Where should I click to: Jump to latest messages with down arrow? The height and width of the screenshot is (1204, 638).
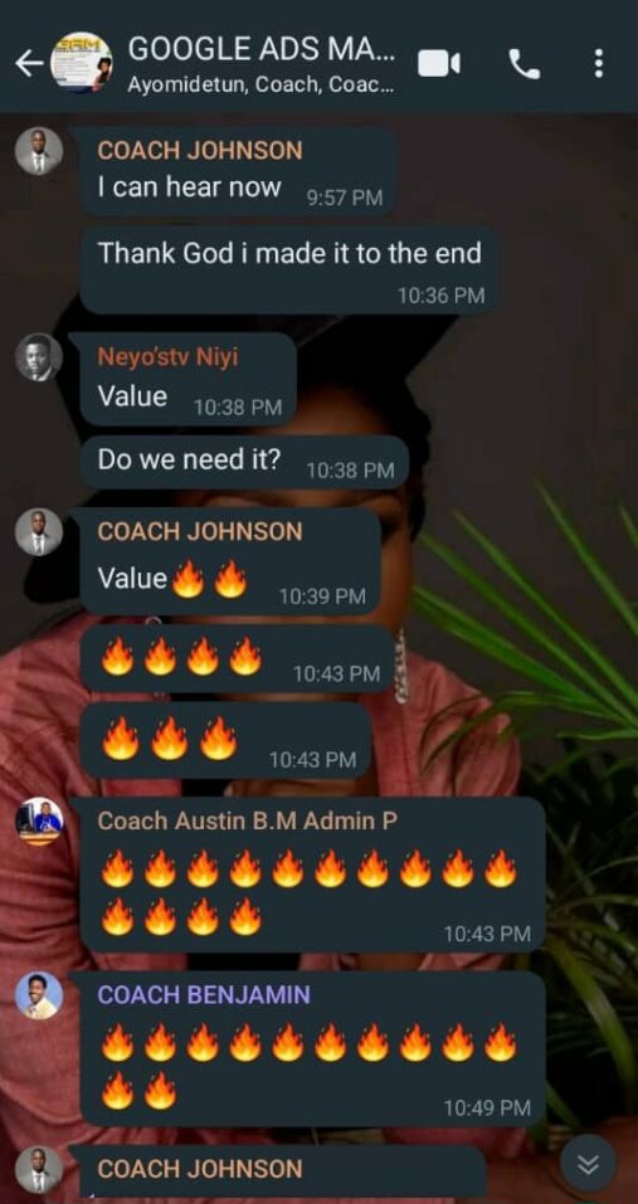[x=588, y=1163]
